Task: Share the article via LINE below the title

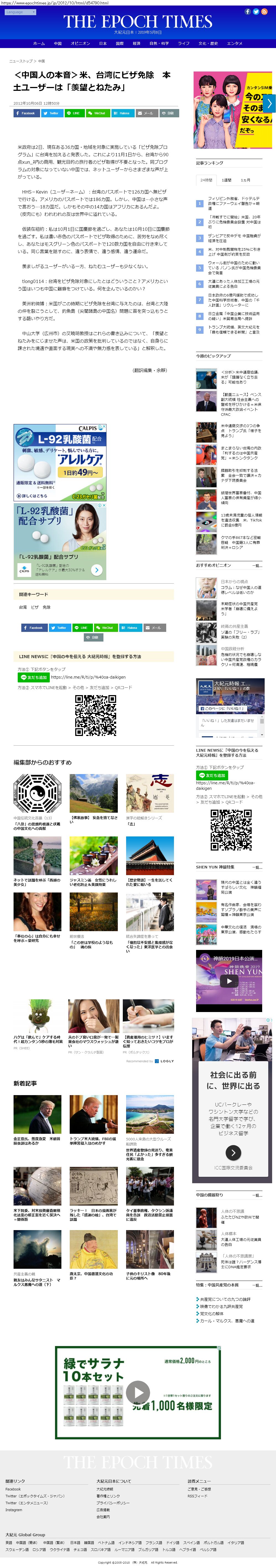Action: click(x=74, y=113)
